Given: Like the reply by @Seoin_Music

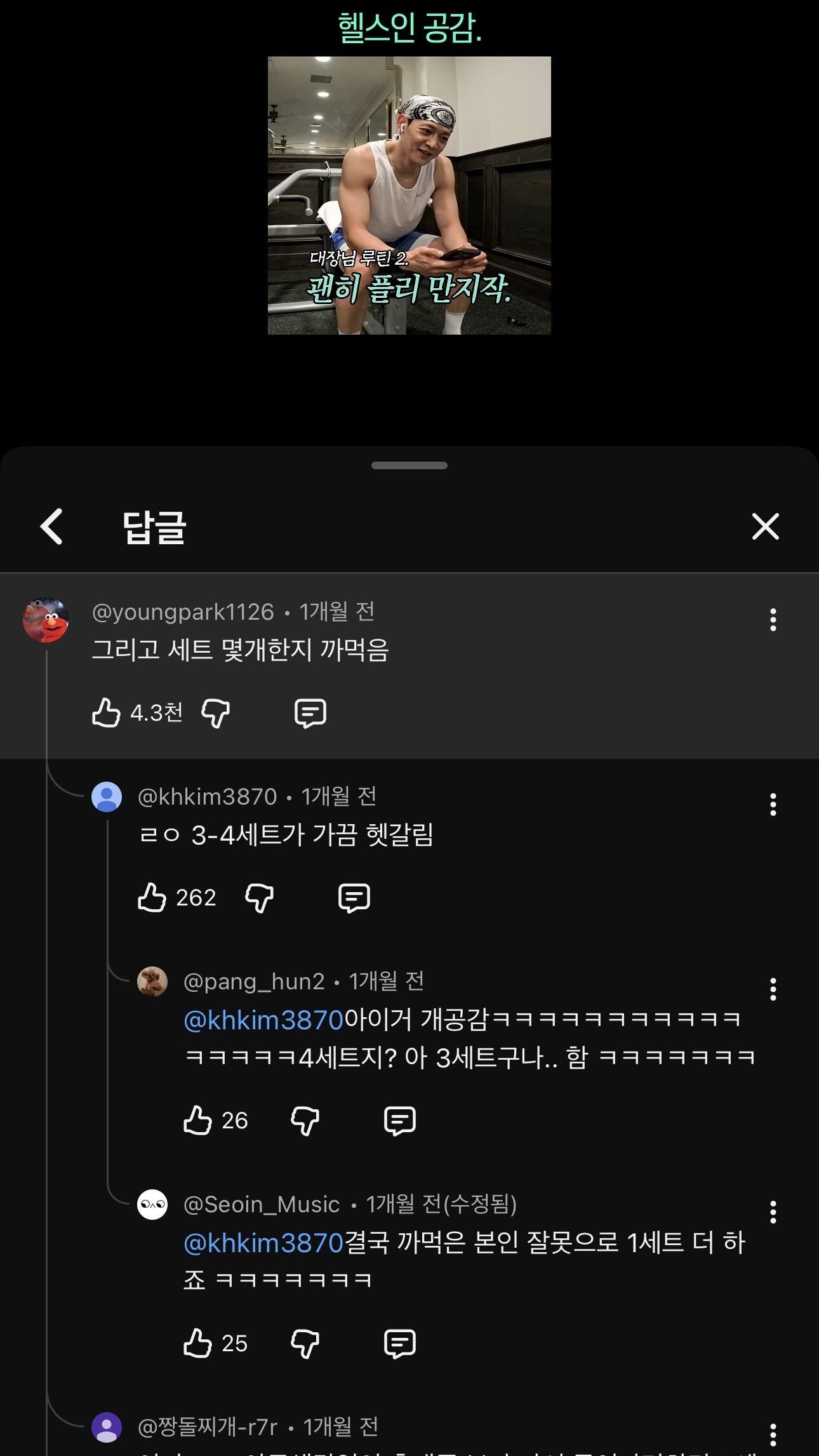Looking at the screenshot, I should (x=197, y=1343).
